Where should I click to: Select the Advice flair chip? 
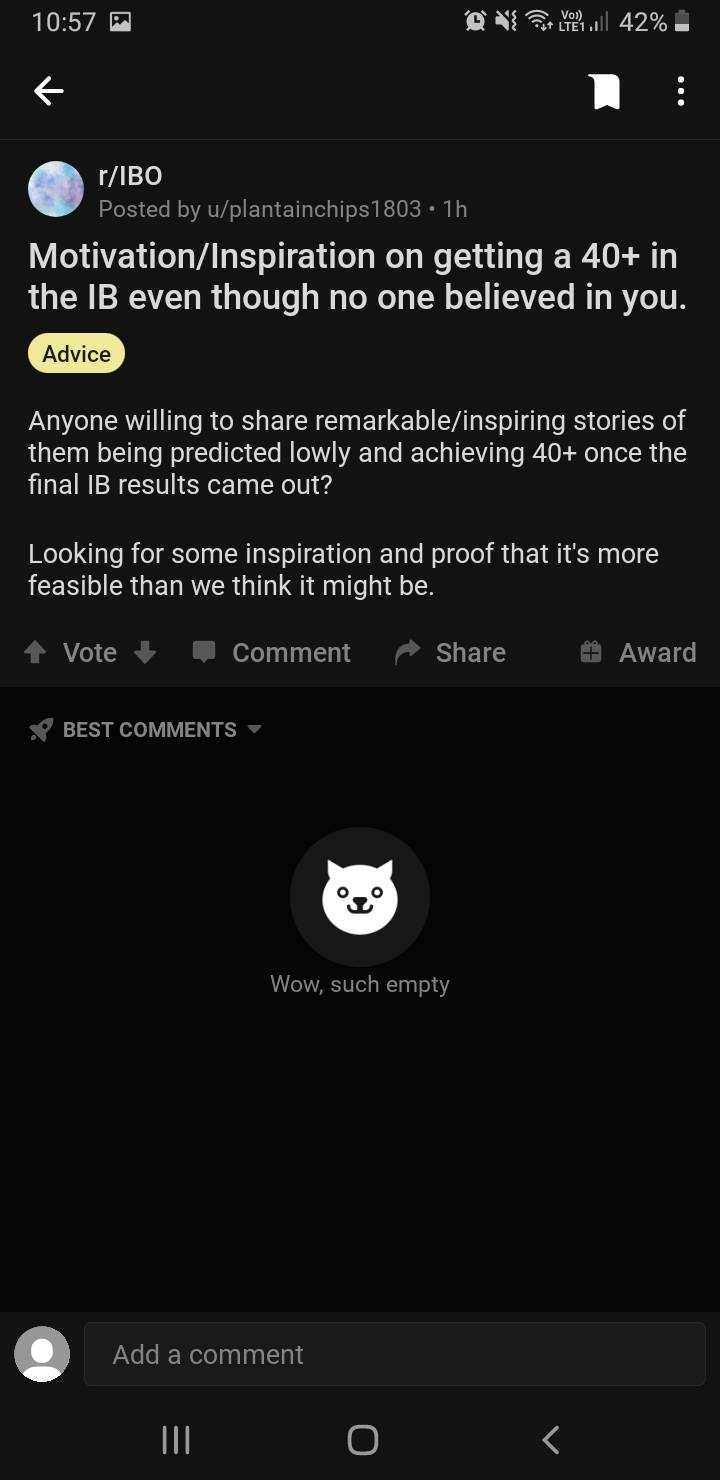click(76, 354)
